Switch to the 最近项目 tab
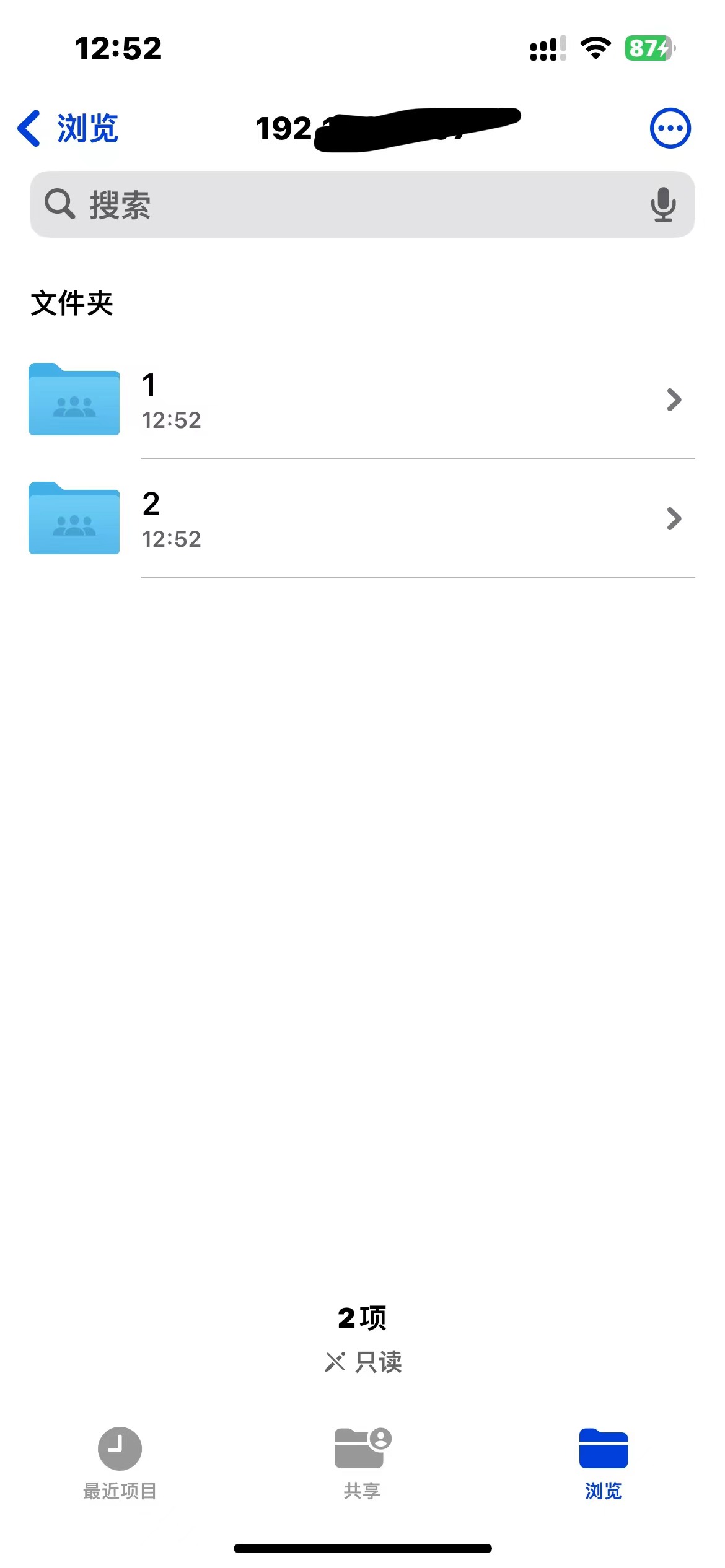 120,1463
